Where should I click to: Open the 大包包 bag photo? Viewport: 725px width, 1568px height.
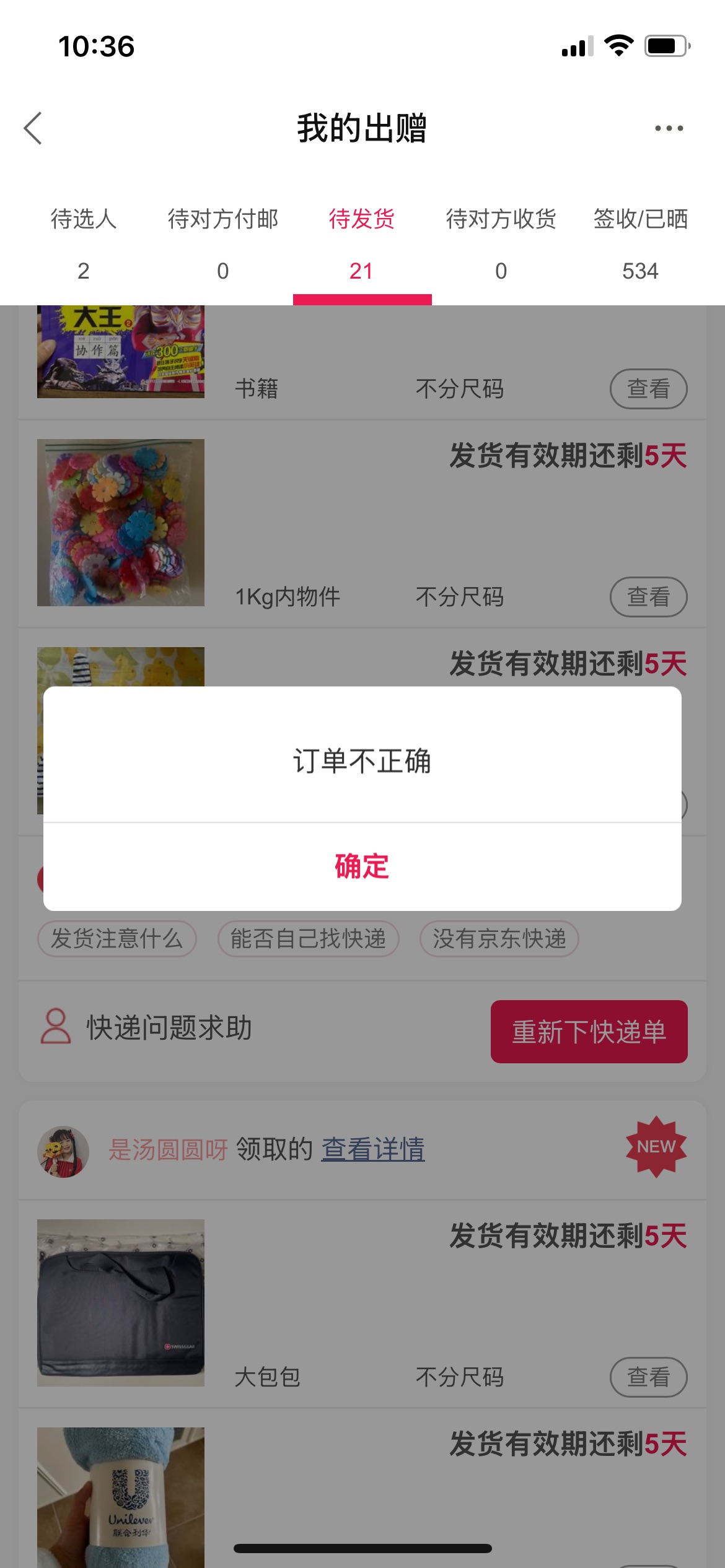tap(121, 1303)
